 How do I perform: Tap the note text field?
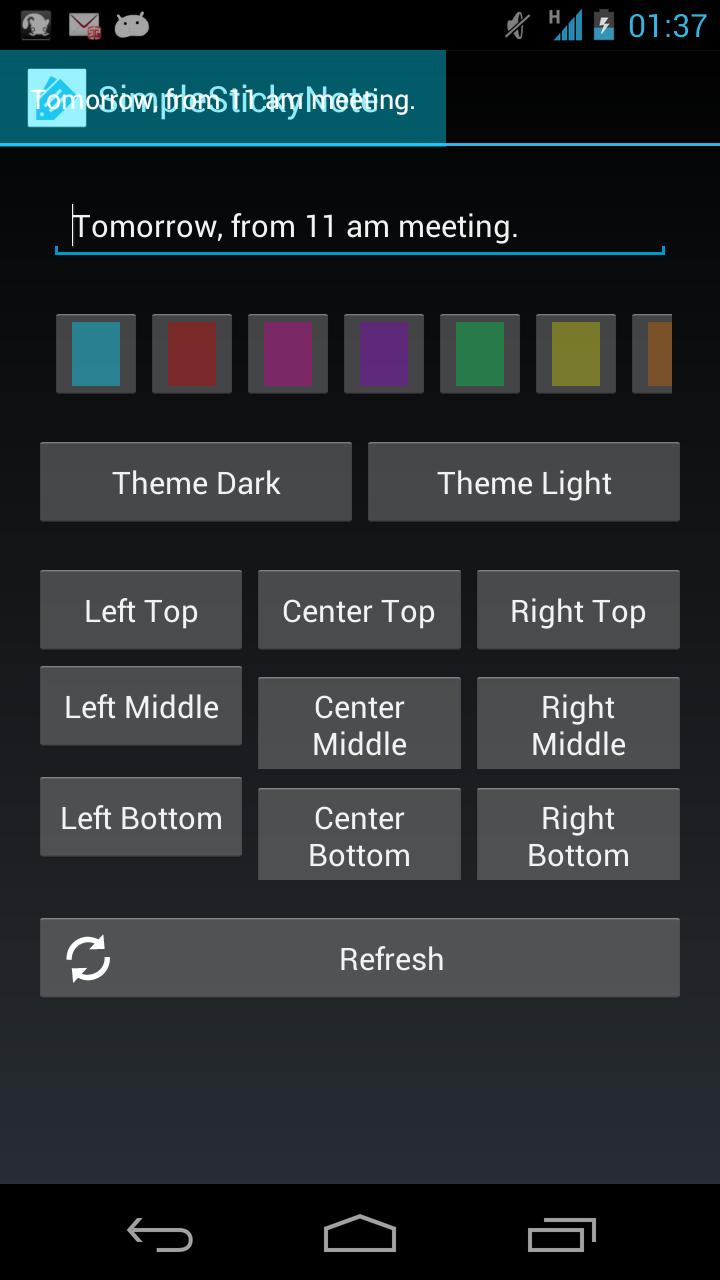[360, 227]
